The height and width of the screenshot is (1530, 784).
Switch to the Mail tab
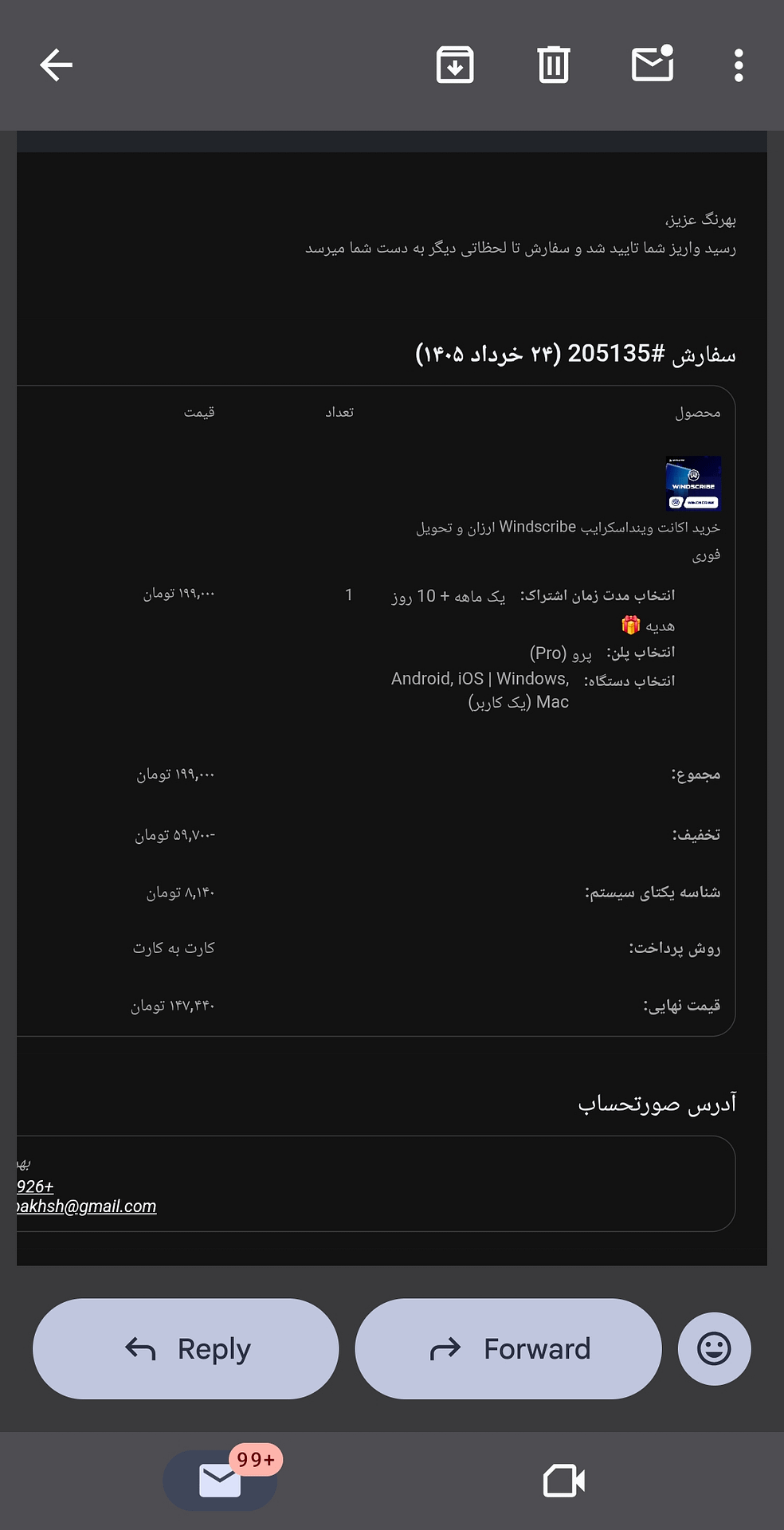click(220, 1481)
